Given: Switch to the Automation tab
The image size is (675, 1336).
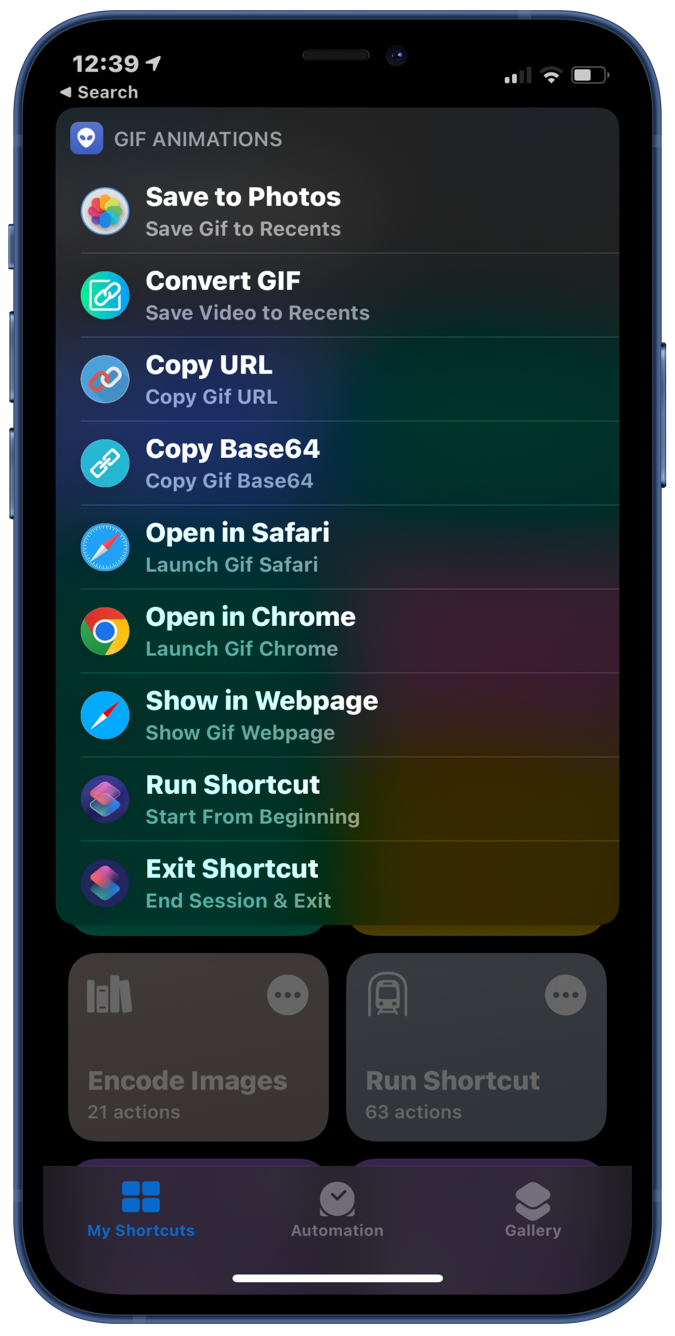Looking at the screenshot, I should click(337, 1209).
